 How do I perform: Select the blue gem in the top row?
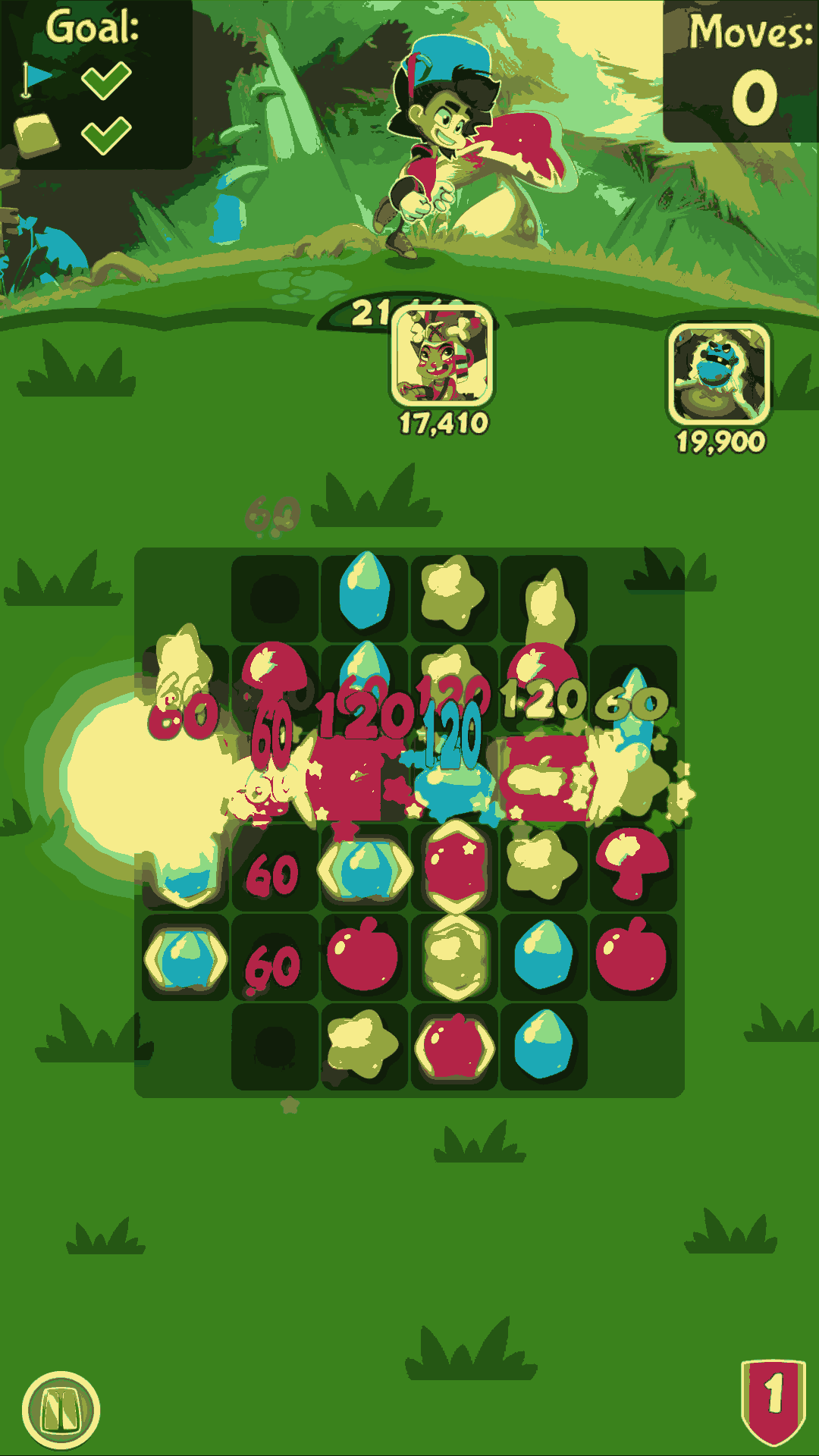pyautogui.click(x=365, y=590)
